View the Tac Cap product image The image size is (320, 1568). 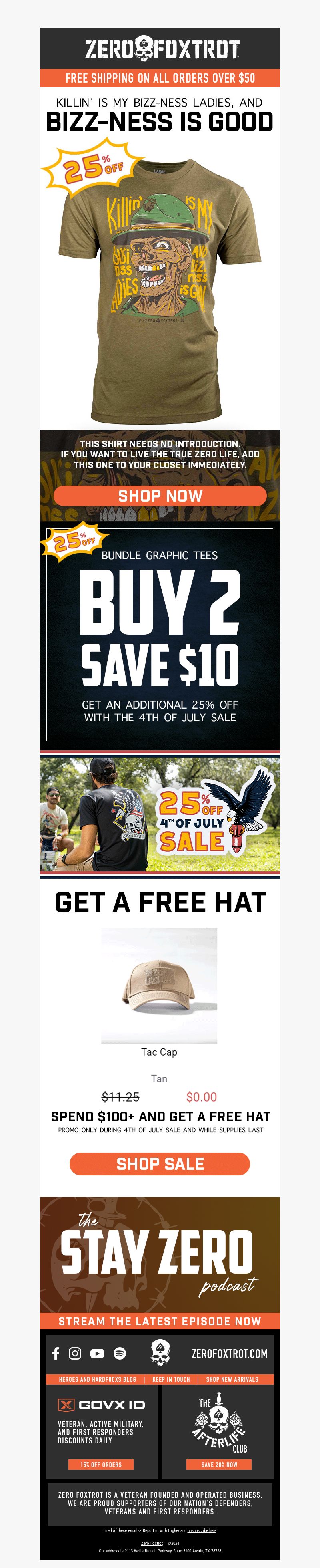[x=159, y=985]
